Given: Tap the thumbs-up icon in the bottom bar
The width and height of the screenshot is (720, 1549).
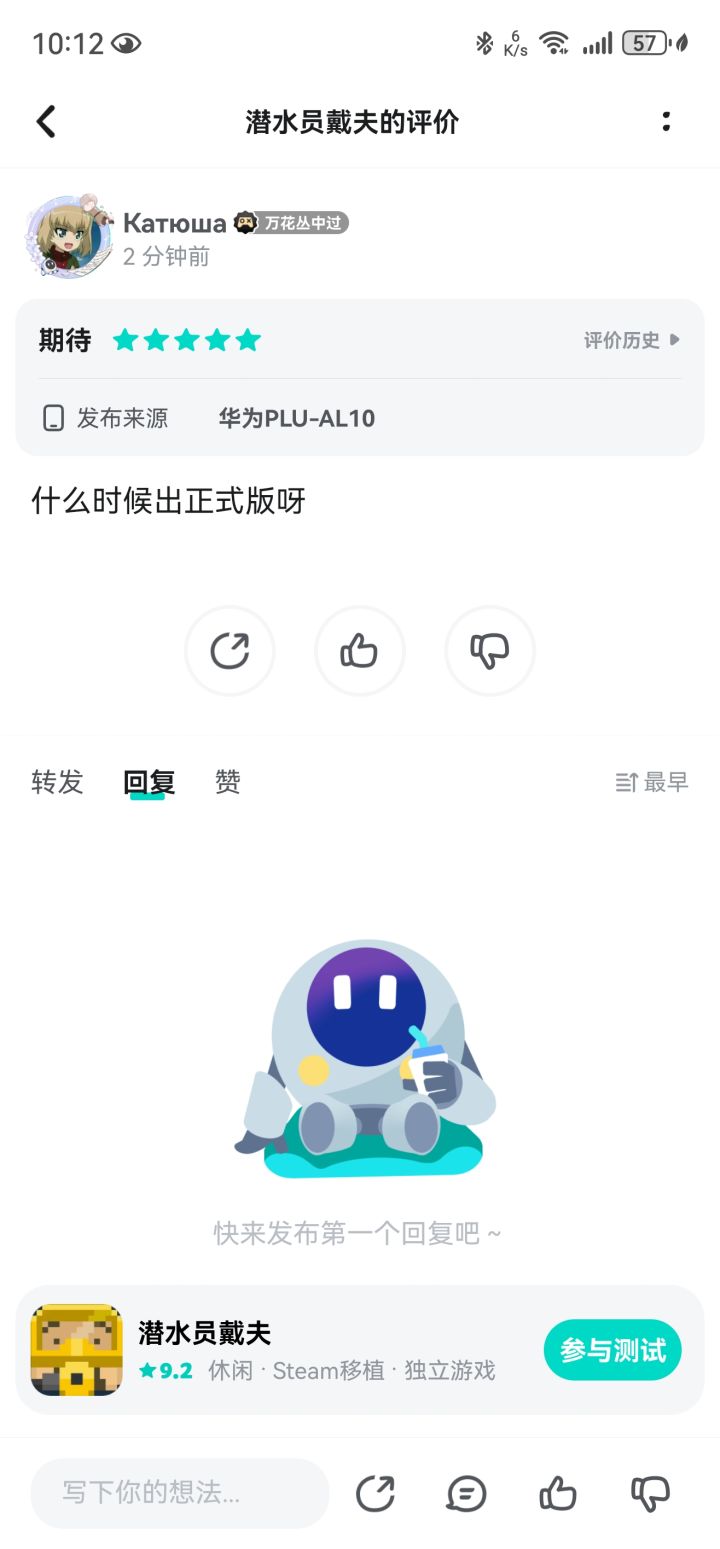Looking at the screenshot, I should 557,1493.
